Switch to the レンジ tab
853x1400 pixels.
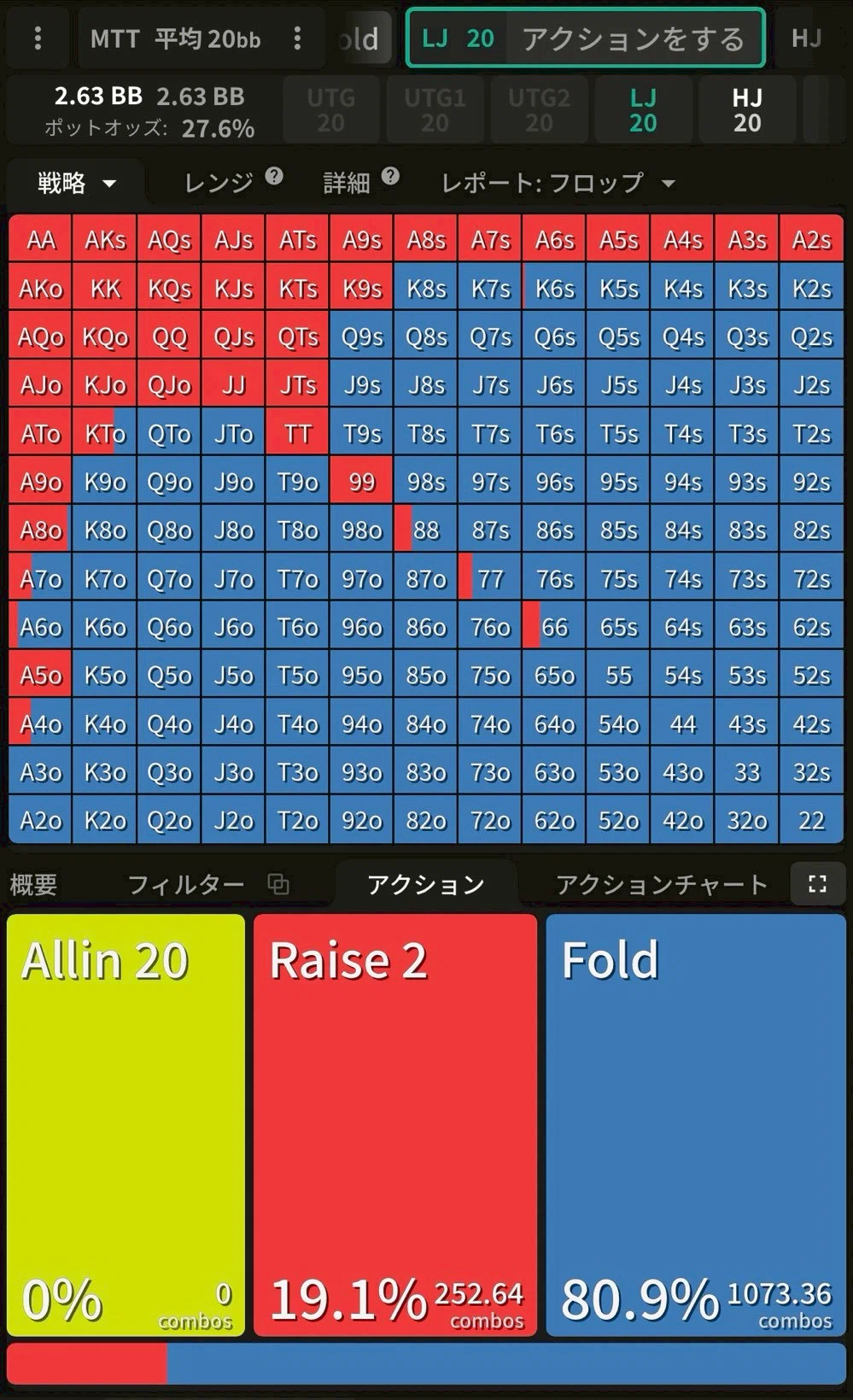[x=219, y=183]
